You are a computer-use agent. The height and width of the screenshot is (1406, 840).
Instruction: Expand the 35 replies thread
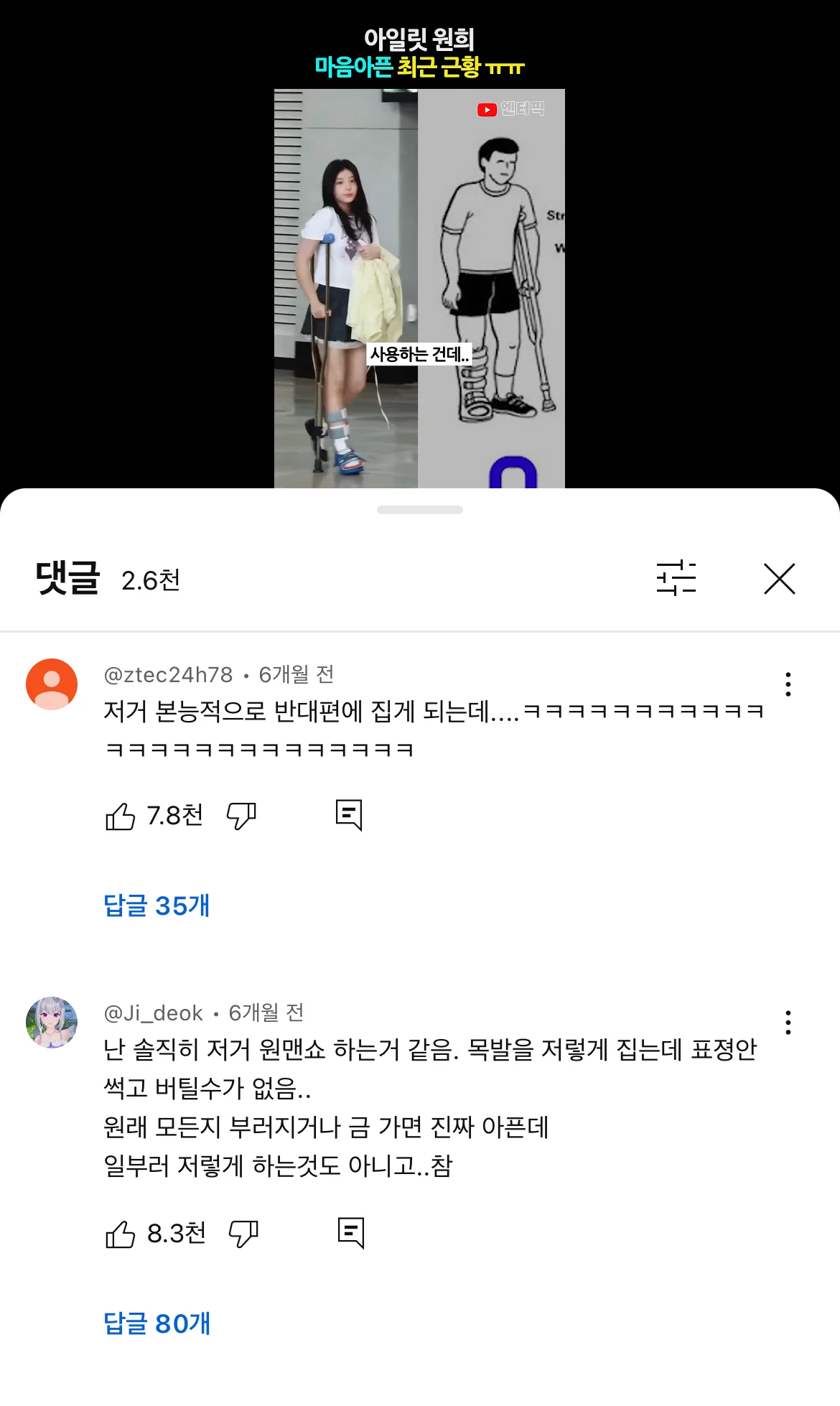tap(157, 905)
